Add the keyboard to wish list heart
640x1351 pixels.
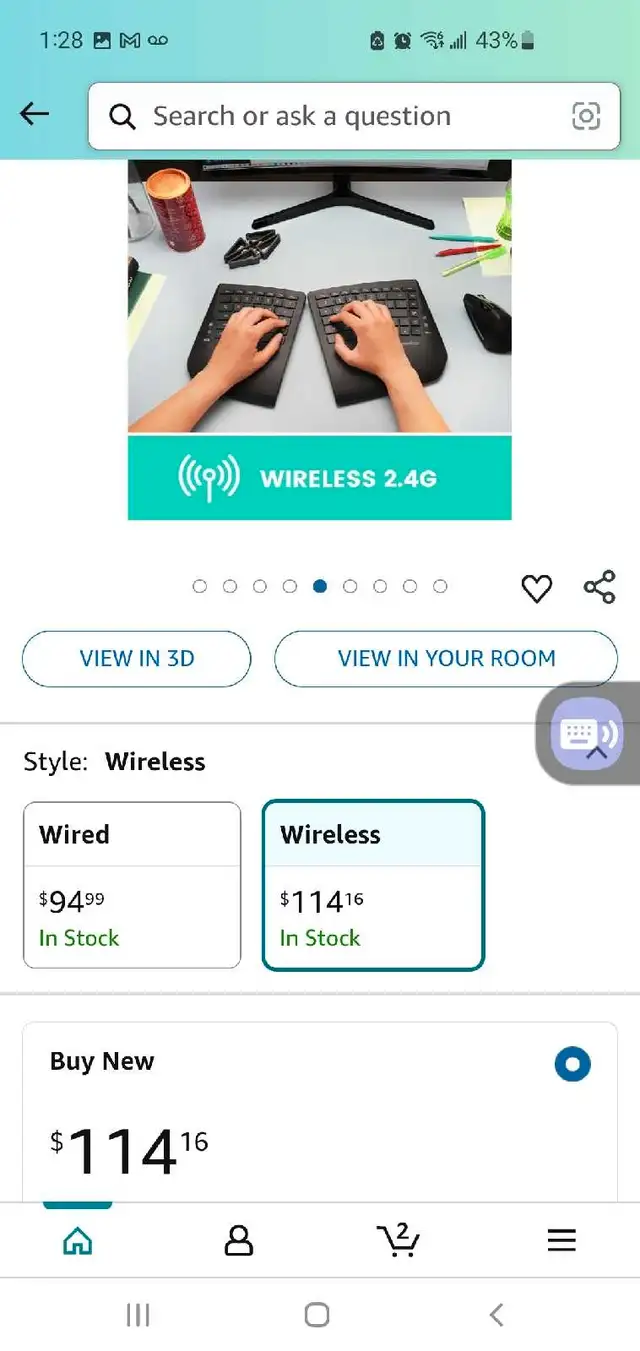pos(537,589)
